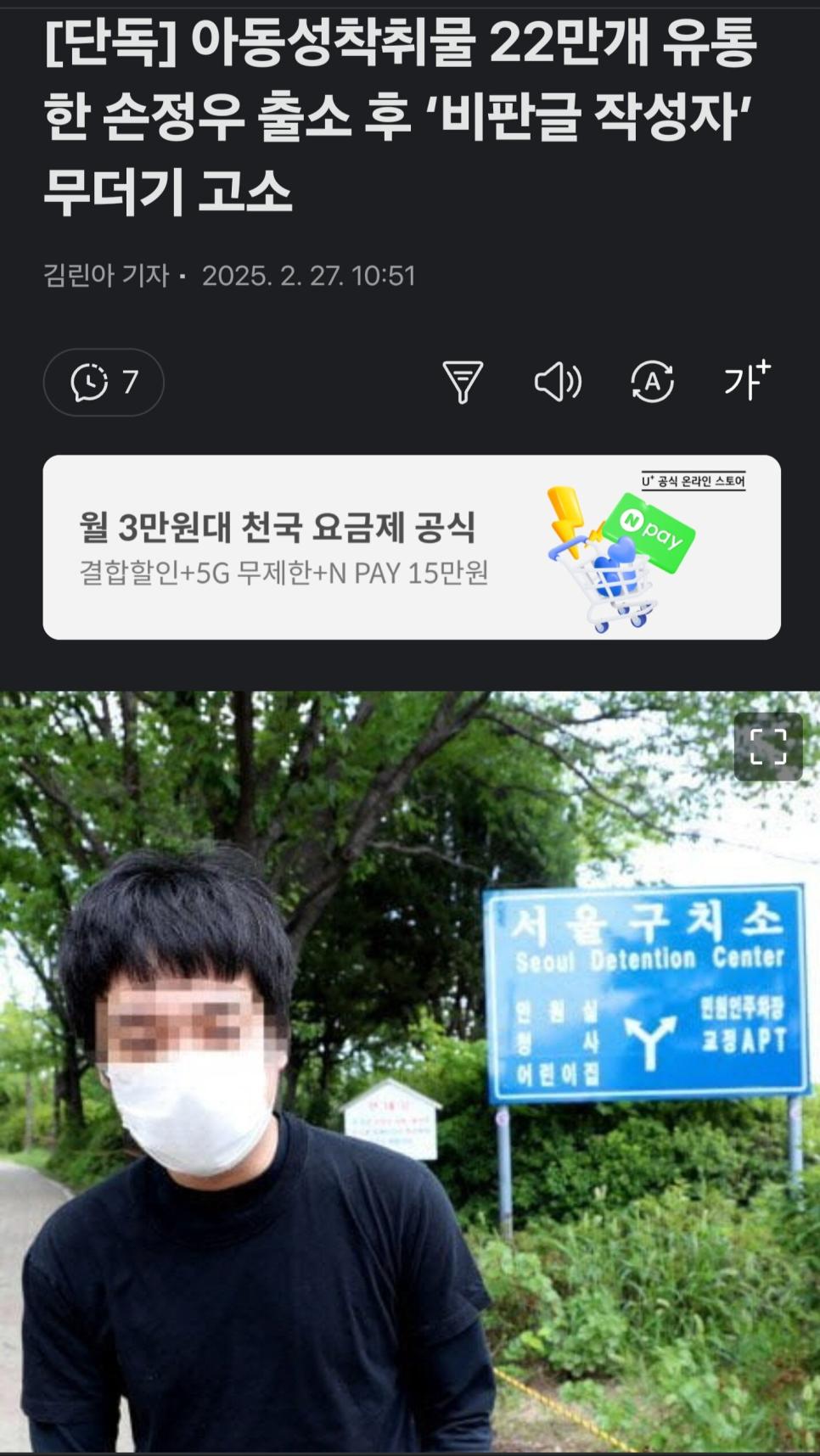820x1456 pixels.
Task: Listen to the article with the speaker icon
Action: [x=558, y=382]
